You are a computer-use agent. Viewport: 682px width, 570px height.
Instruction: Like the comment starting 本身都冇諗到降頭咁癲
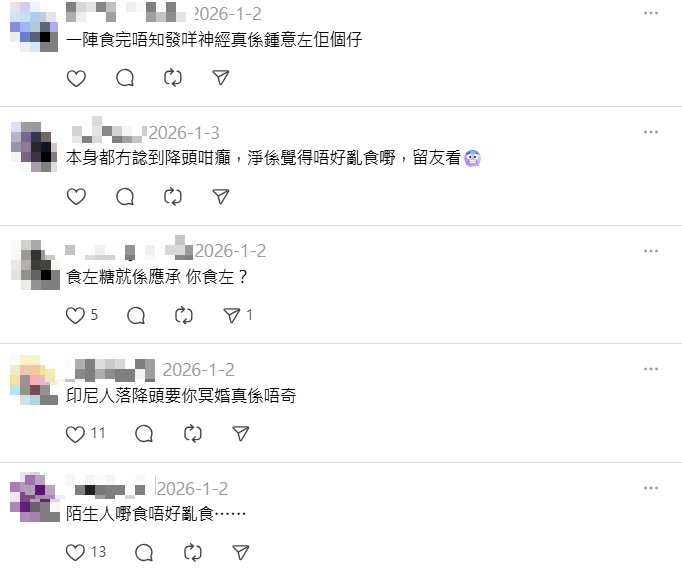(x=76, y=197)
